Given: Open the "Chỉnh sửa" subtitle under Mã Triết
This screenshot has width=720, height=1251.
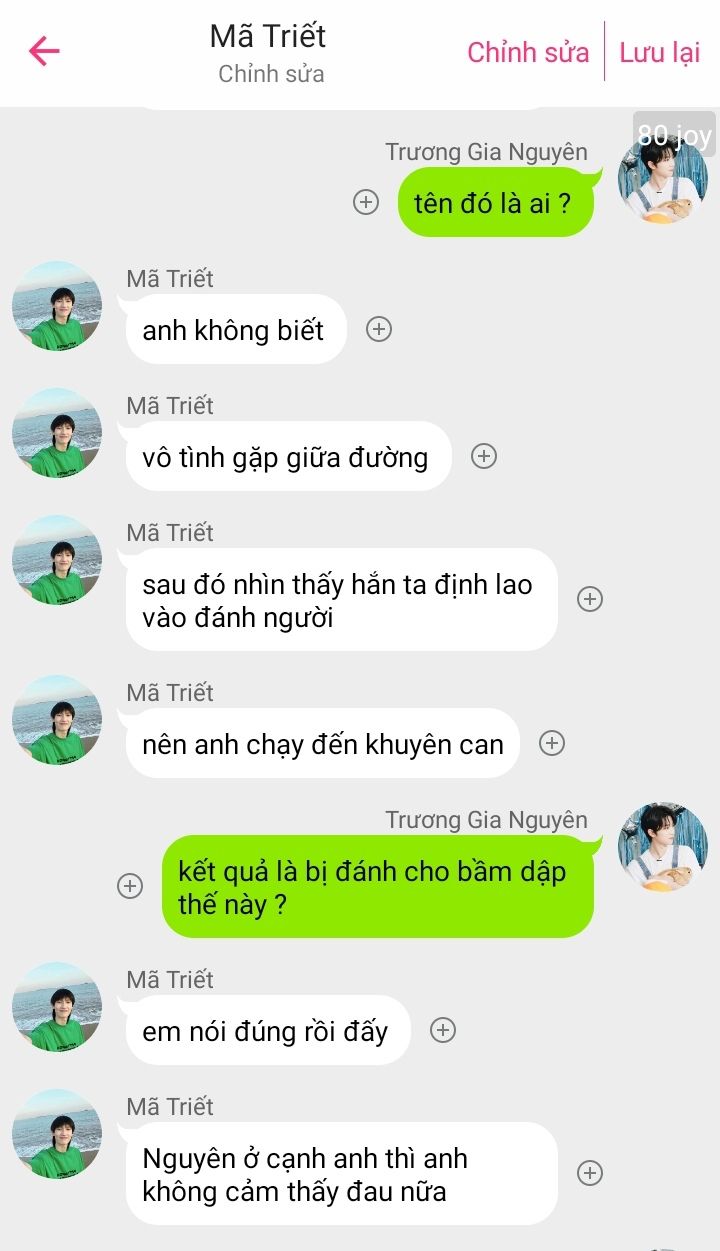Looking at the screenshot, I should pos(271,74).
